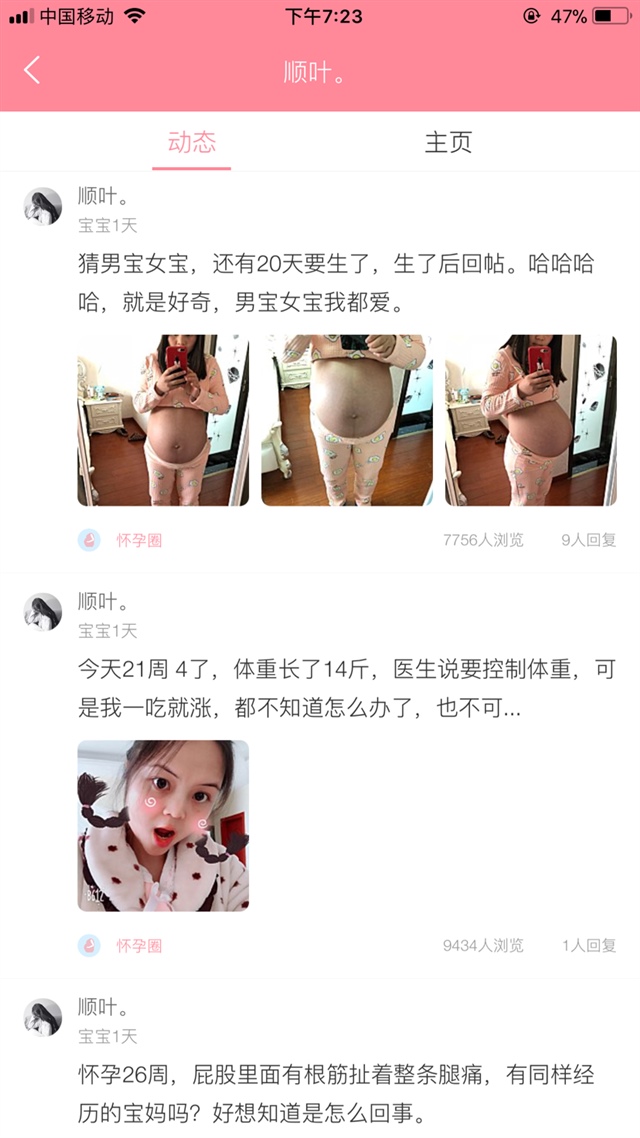The image size is (640, 1138).
Task: Open 怀孕圈 under the 21周 post
Action: [138, 945]
